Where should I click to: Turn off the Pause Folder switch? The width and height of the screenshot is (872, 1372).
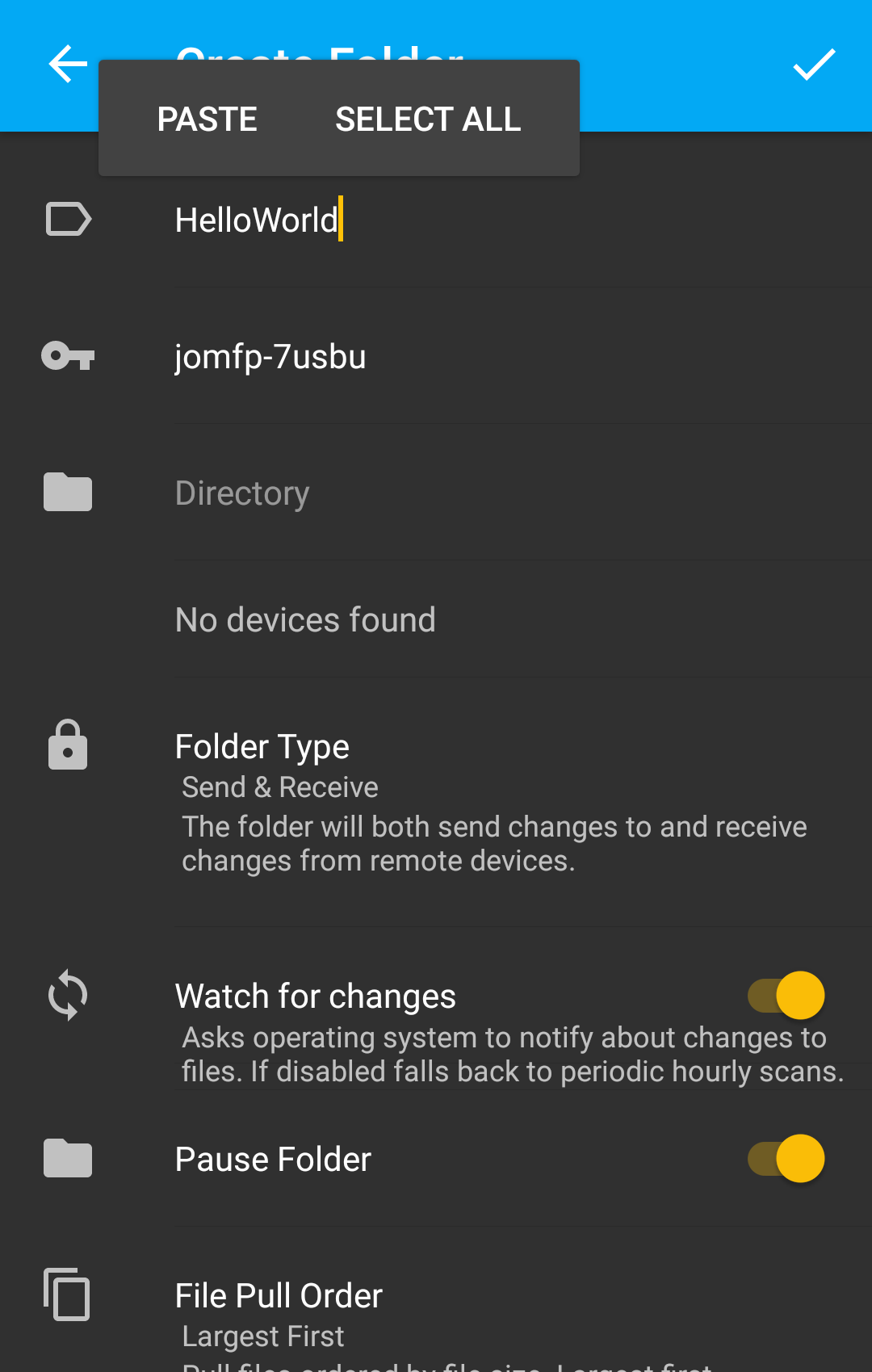[x=786, y=1159]
